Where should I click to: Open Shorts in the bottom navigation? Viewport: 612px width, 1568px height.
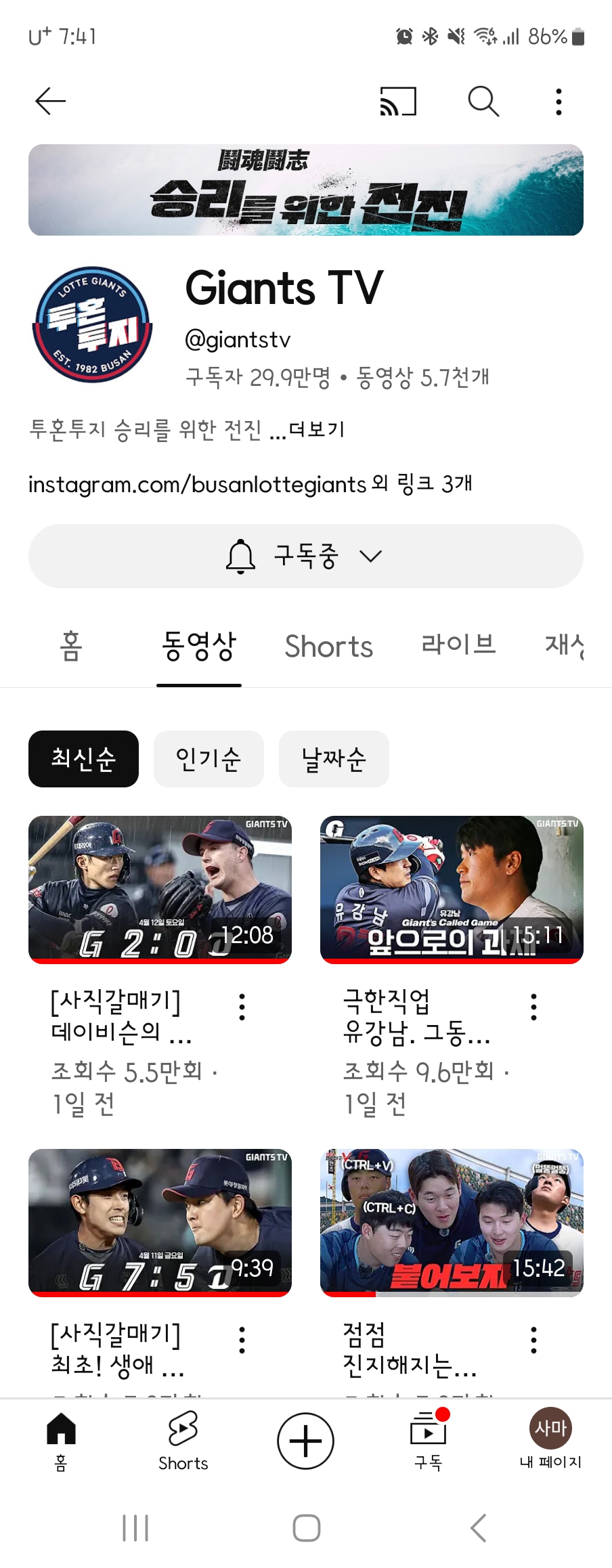(x=183, y=1440)
